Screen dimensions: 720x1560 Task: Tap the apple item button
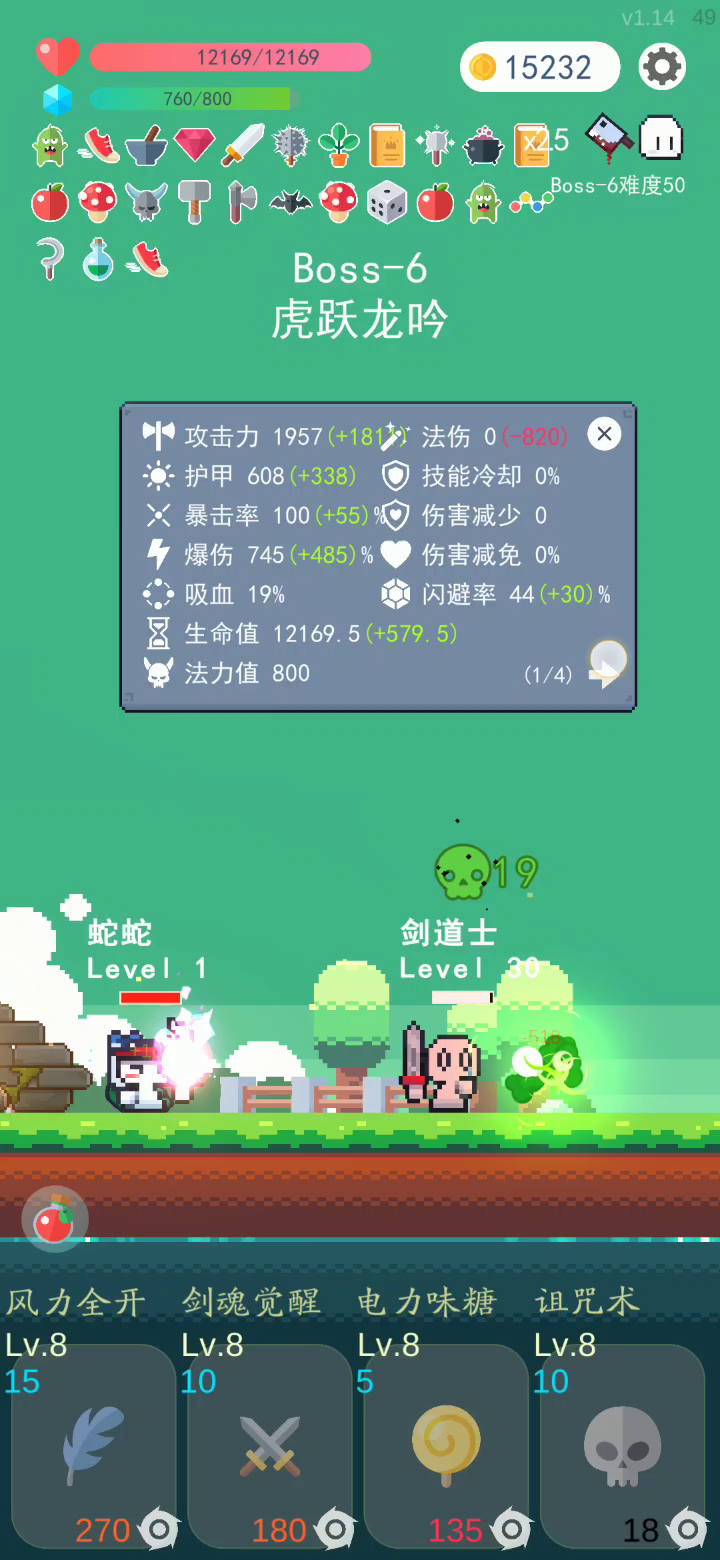coord(55,1220)
